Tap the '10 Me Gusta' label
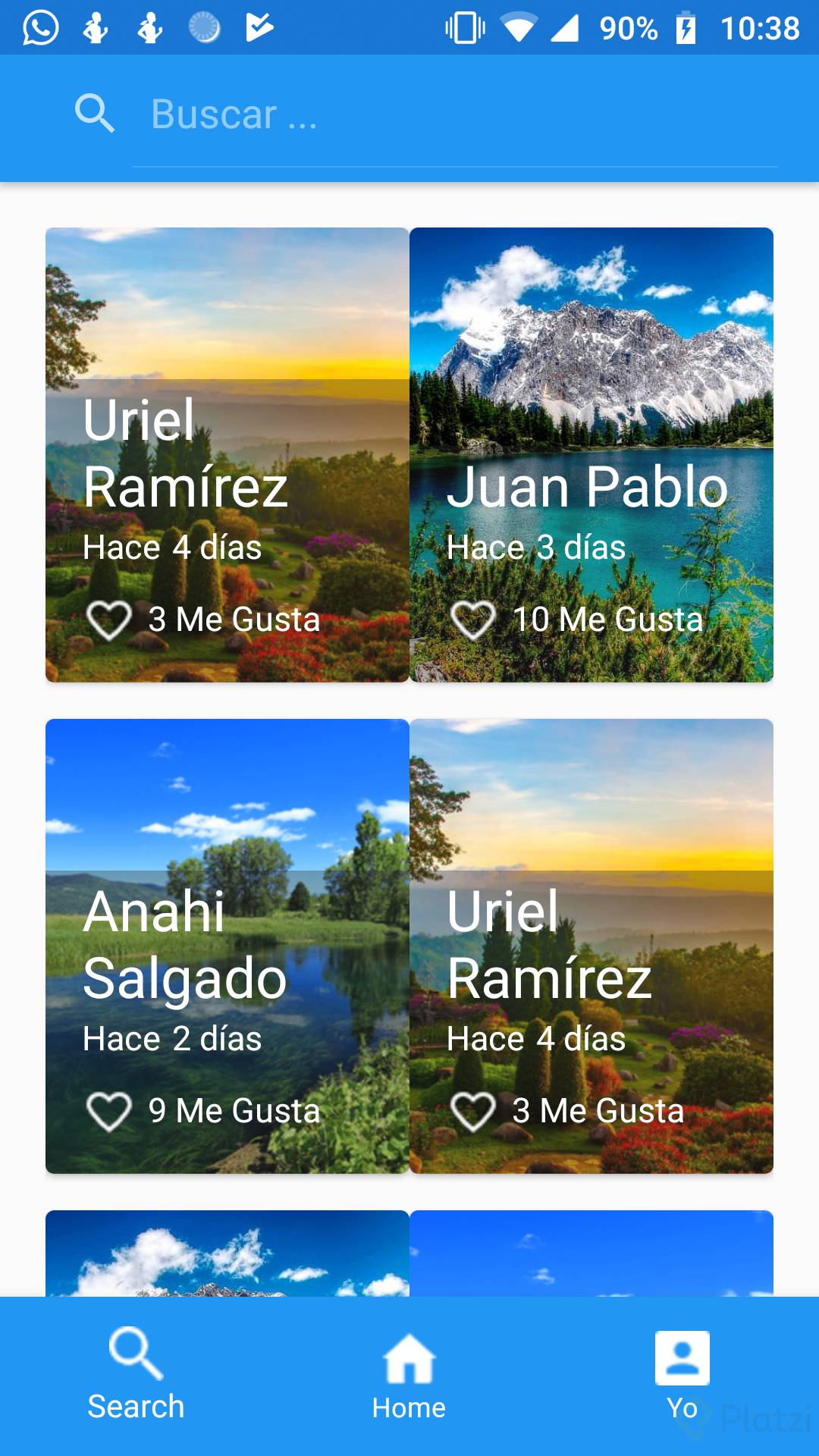The height and width of the screenshot is (1456, 819). click(x=609, y=619)
